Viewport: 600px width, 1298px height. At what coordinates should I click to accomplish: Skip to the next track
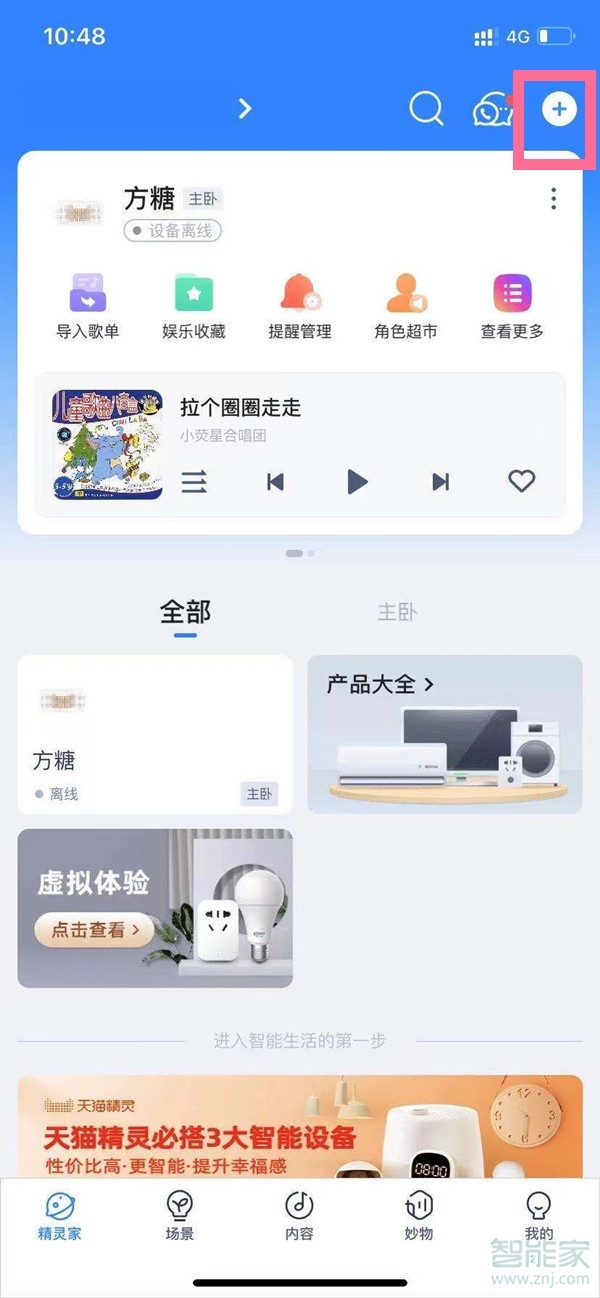(x=440, y=482)
